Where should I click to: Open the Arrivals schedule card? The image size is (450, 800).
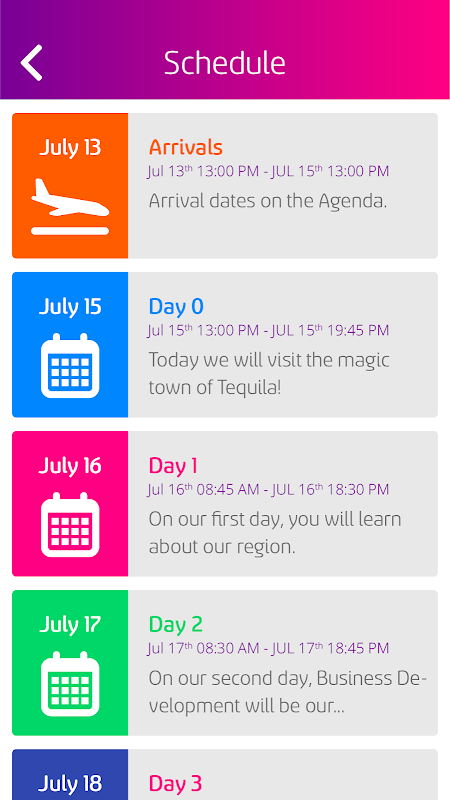tap(225, 186)
